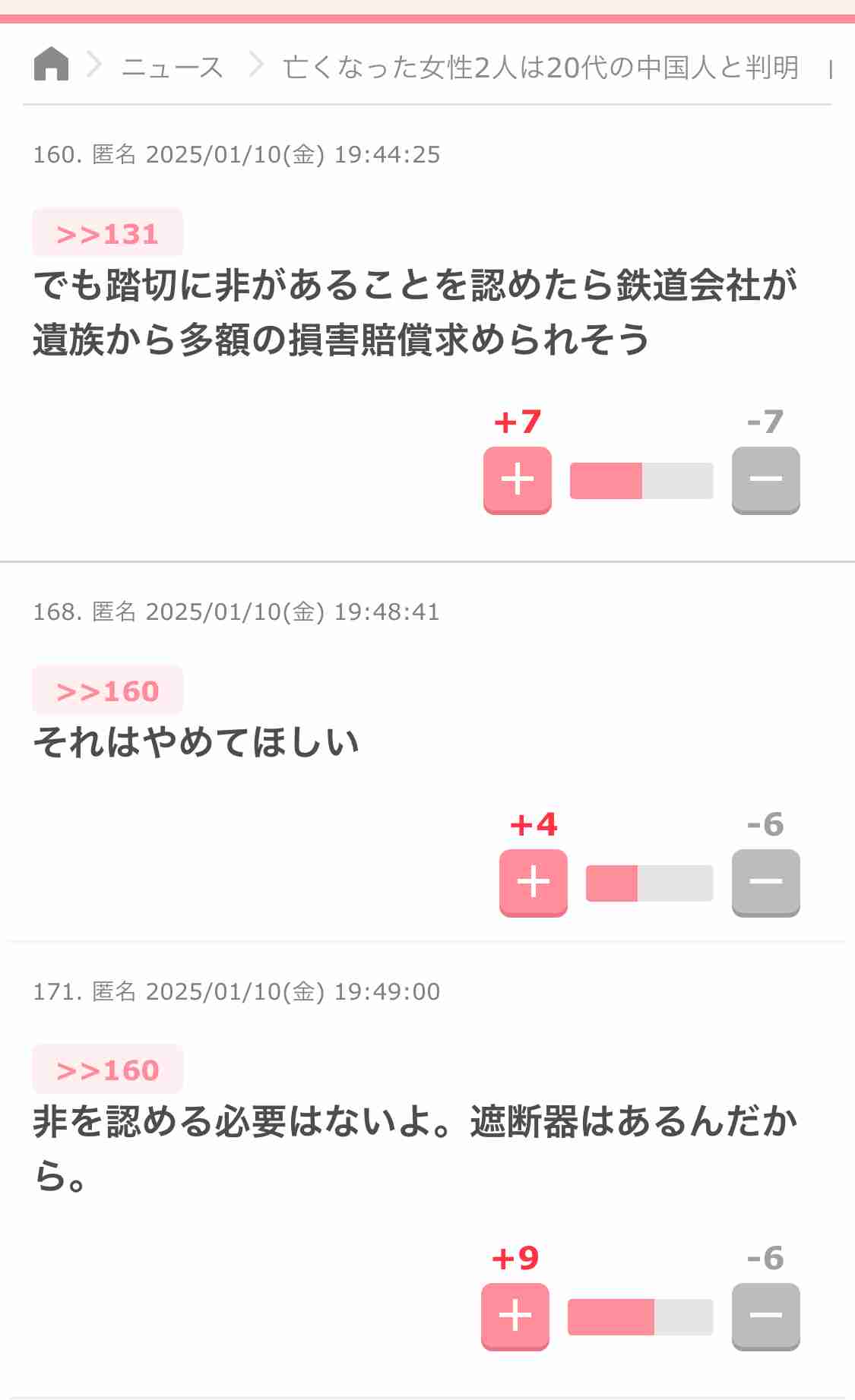Click the plus icon under comment 171
855x1400 pixels.
(x=515, y=1315)
